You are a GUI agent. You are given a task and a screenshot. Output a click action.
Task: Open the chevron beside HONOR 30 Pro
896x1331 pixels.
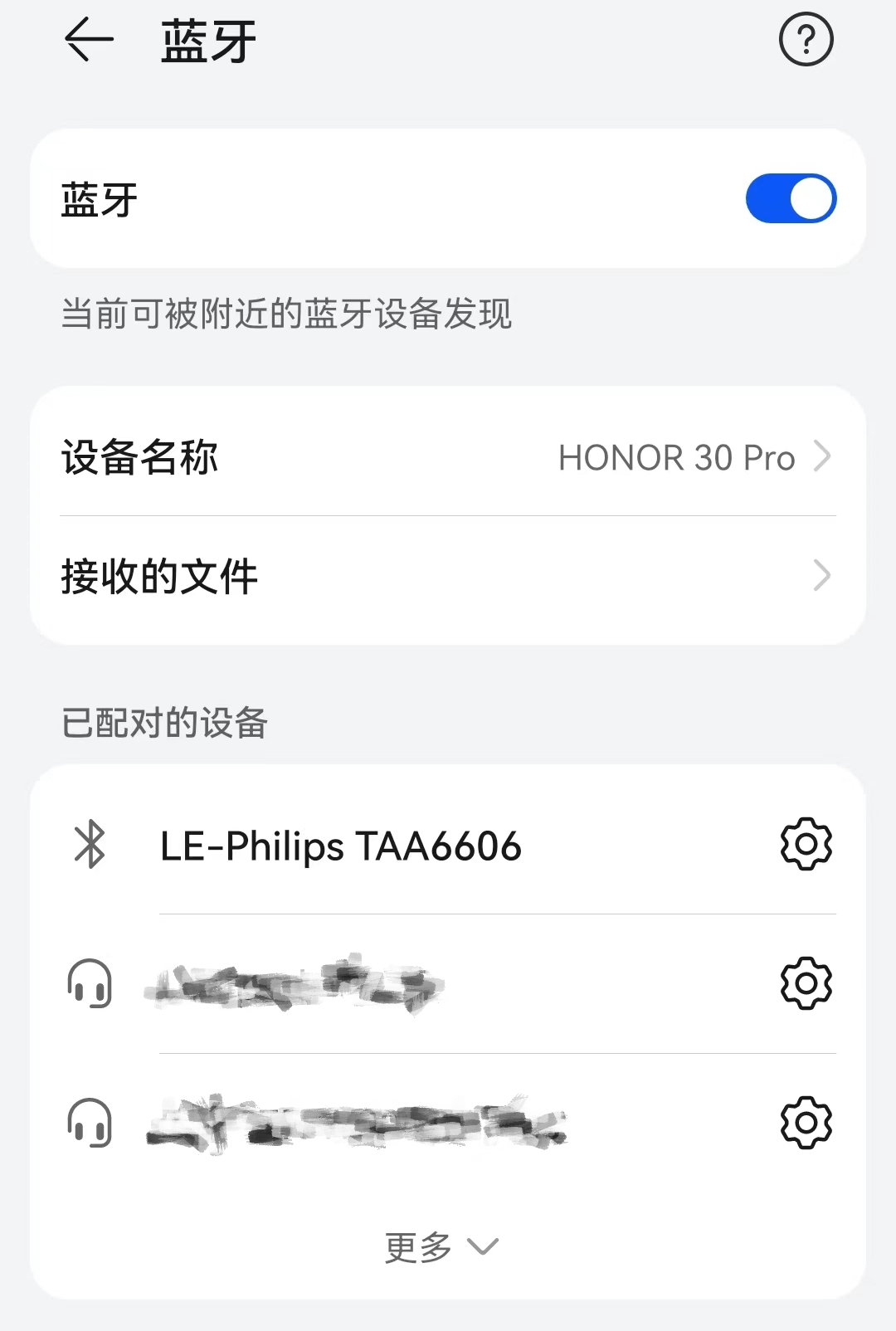822,456
